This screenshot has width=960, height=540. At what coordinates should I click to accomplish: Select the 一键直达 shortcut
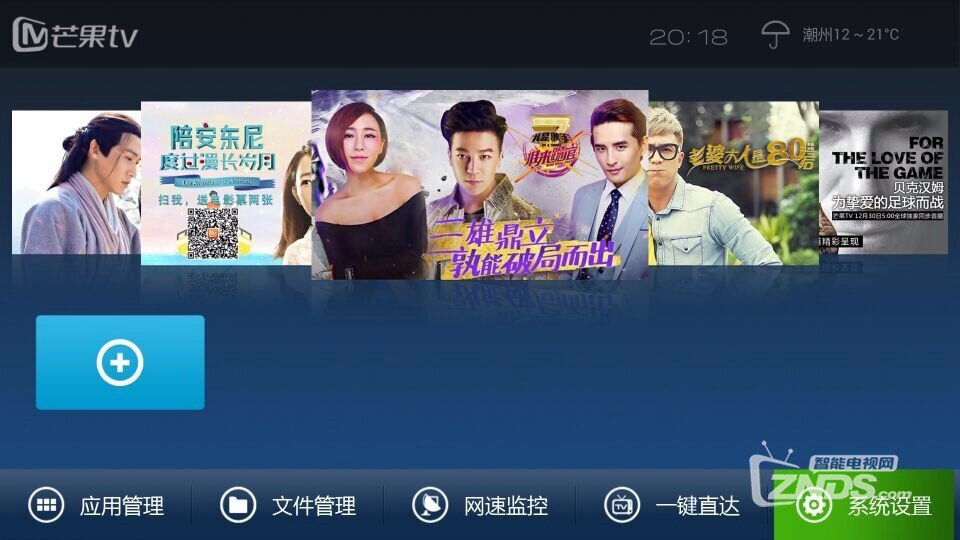coord(672,506)
